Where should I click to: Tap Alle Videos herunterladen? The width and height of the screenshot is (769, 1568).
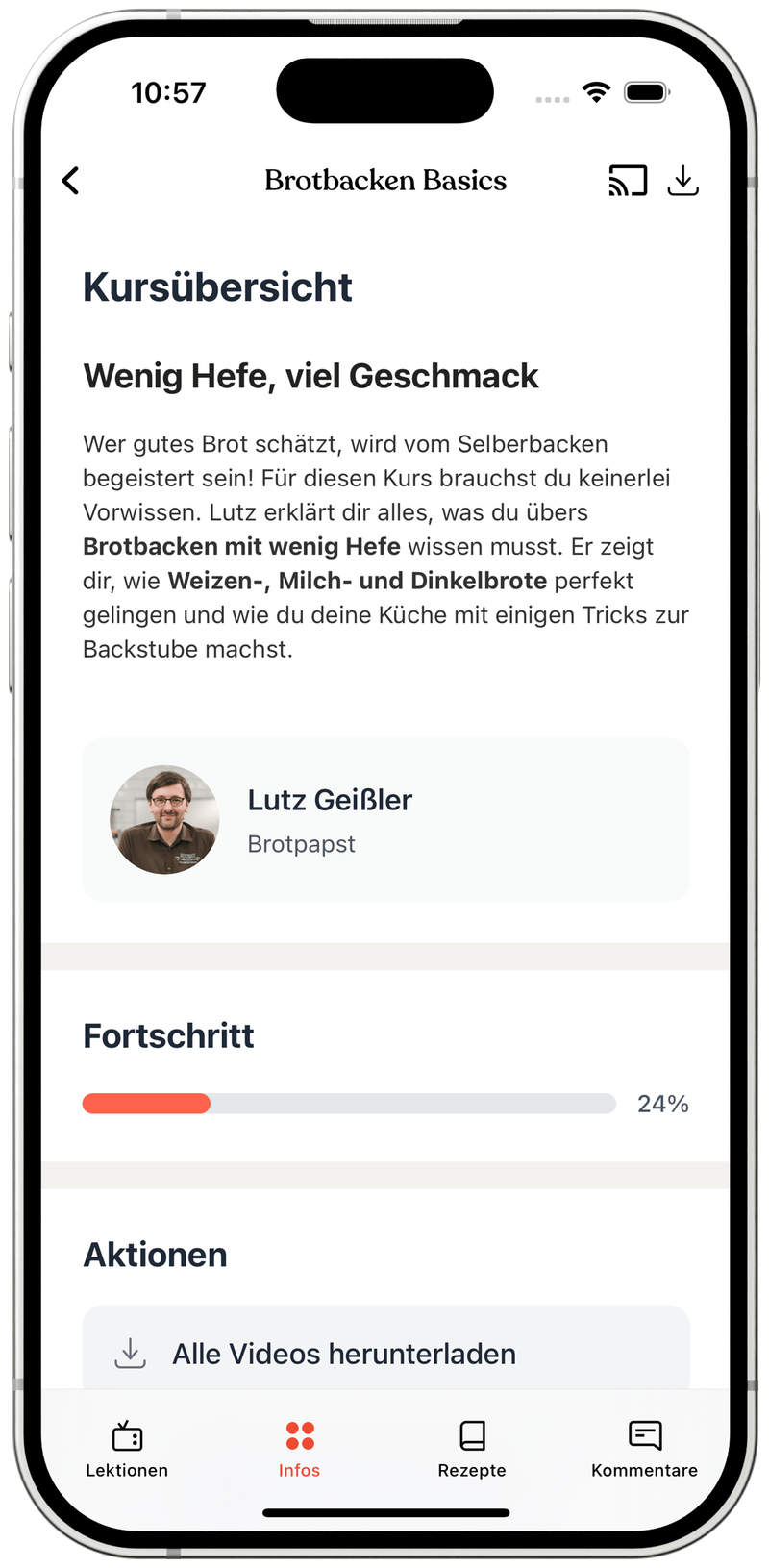click(x=385, y=1353)
